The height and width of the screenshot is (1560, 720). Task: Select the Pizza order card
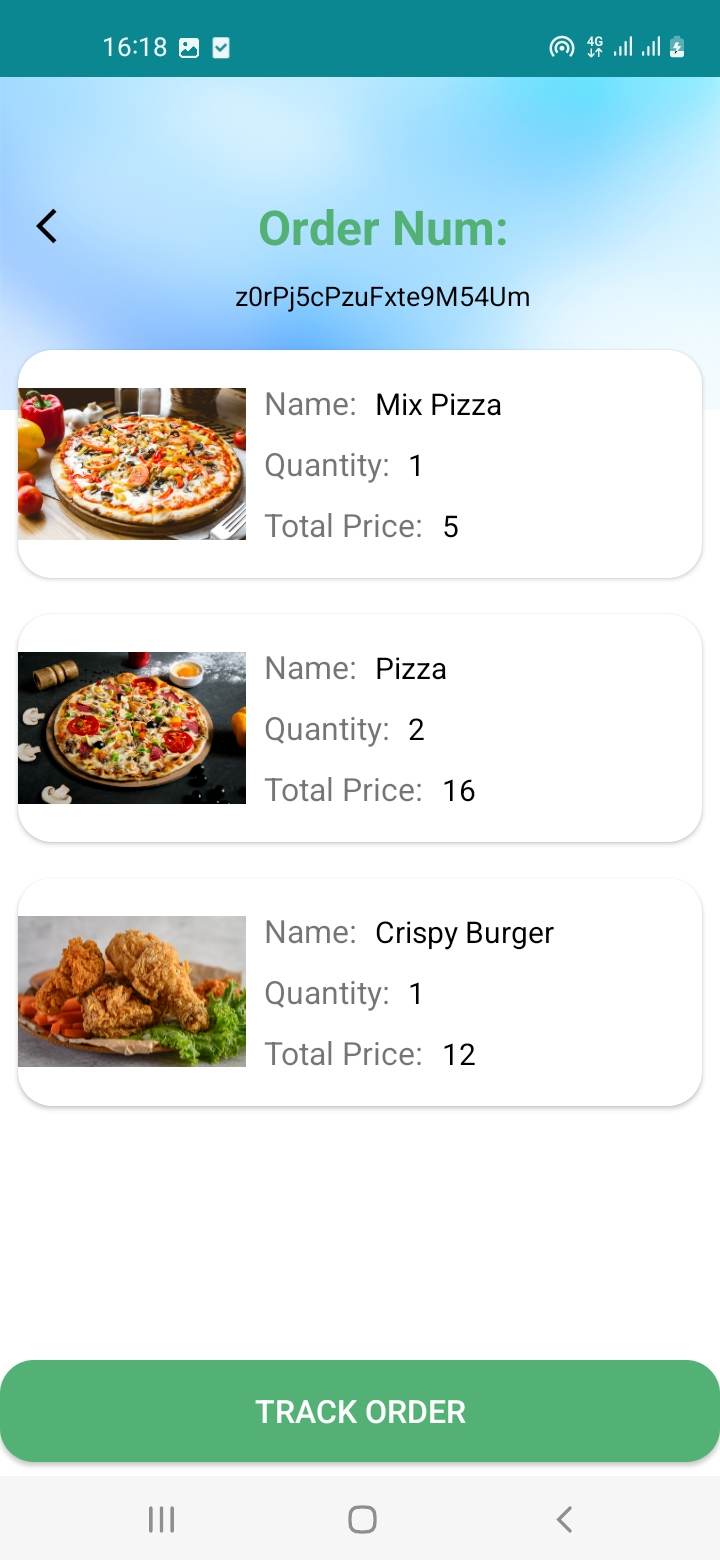click(x=360, y=728)
